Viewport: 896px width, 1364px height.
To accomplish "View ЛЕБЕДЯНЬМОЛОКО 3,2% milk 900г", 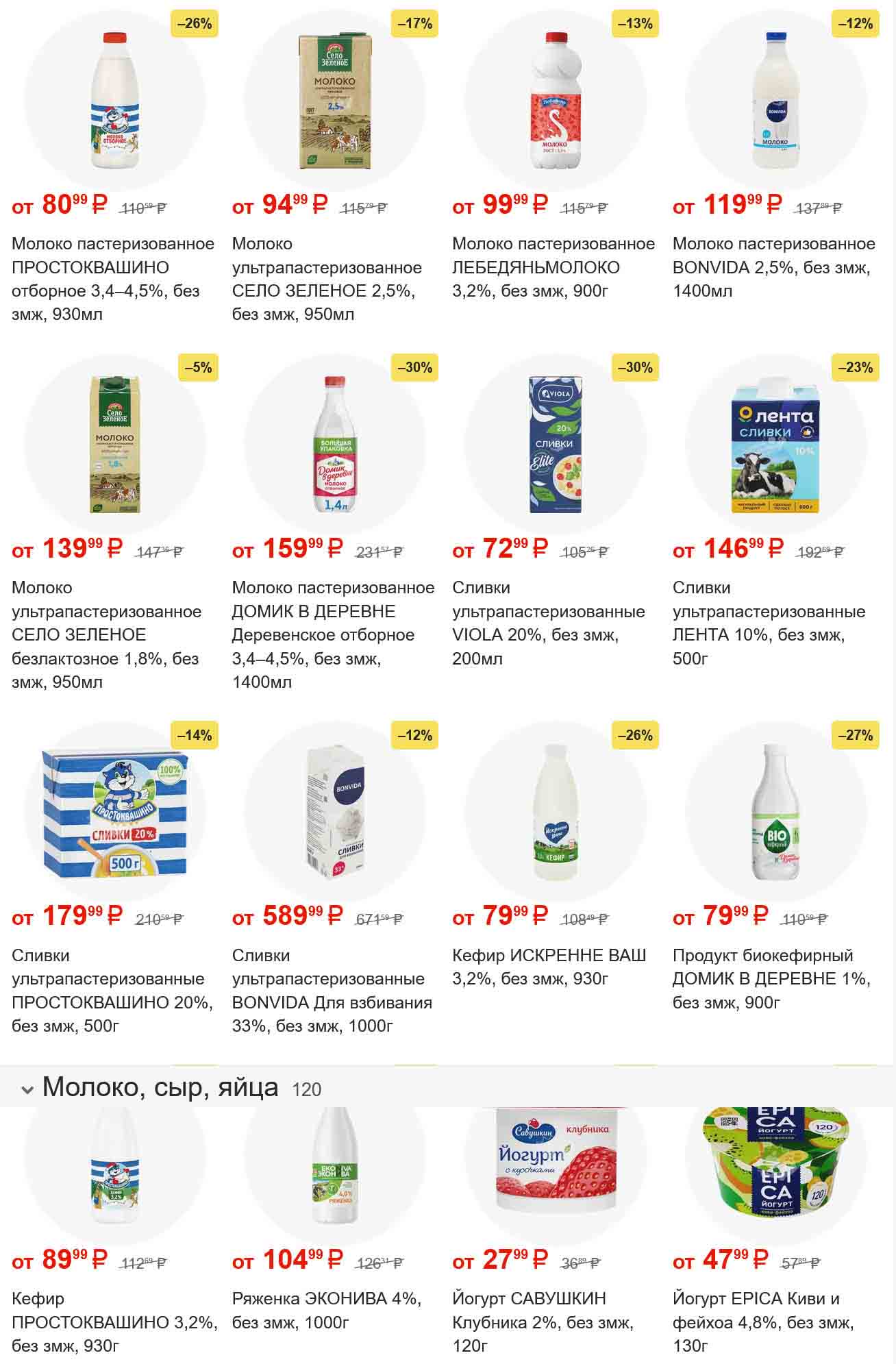I will pyautogui.click(x=555, y=103).
